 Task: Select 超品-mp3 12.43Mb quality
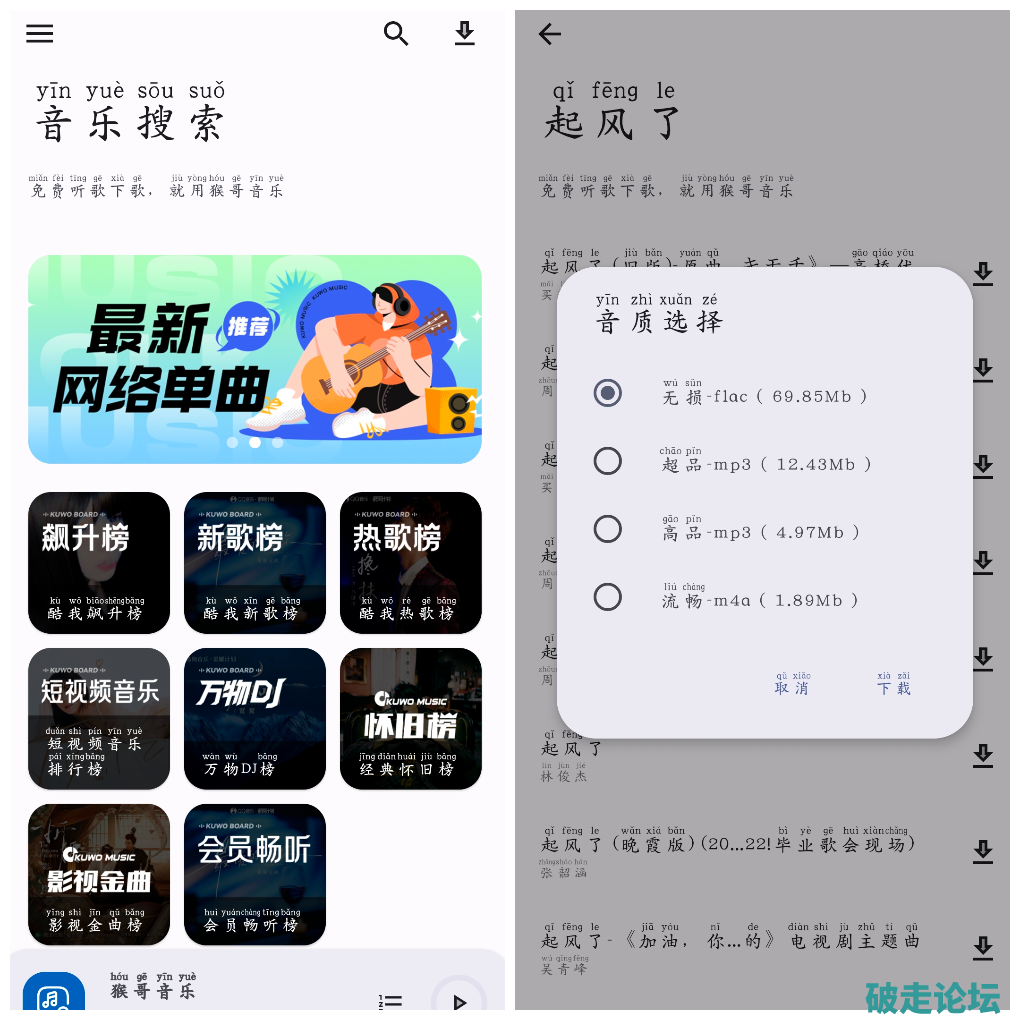click(x=608, y=461)
